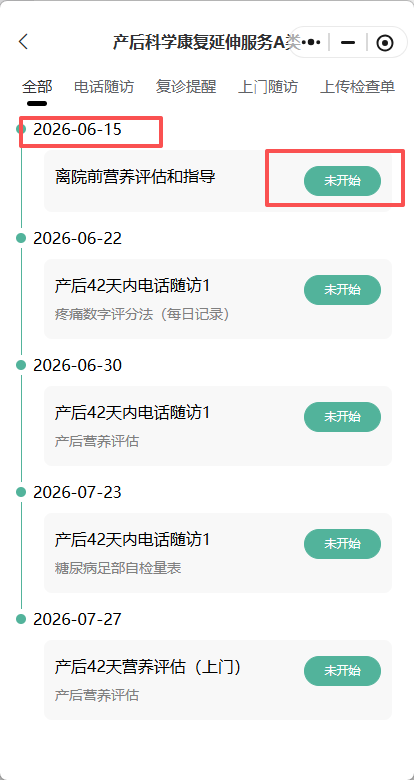Open the 产后42天营养评估（上门） card
Viewport: 414px width, 780px height.
pos(218,680)
